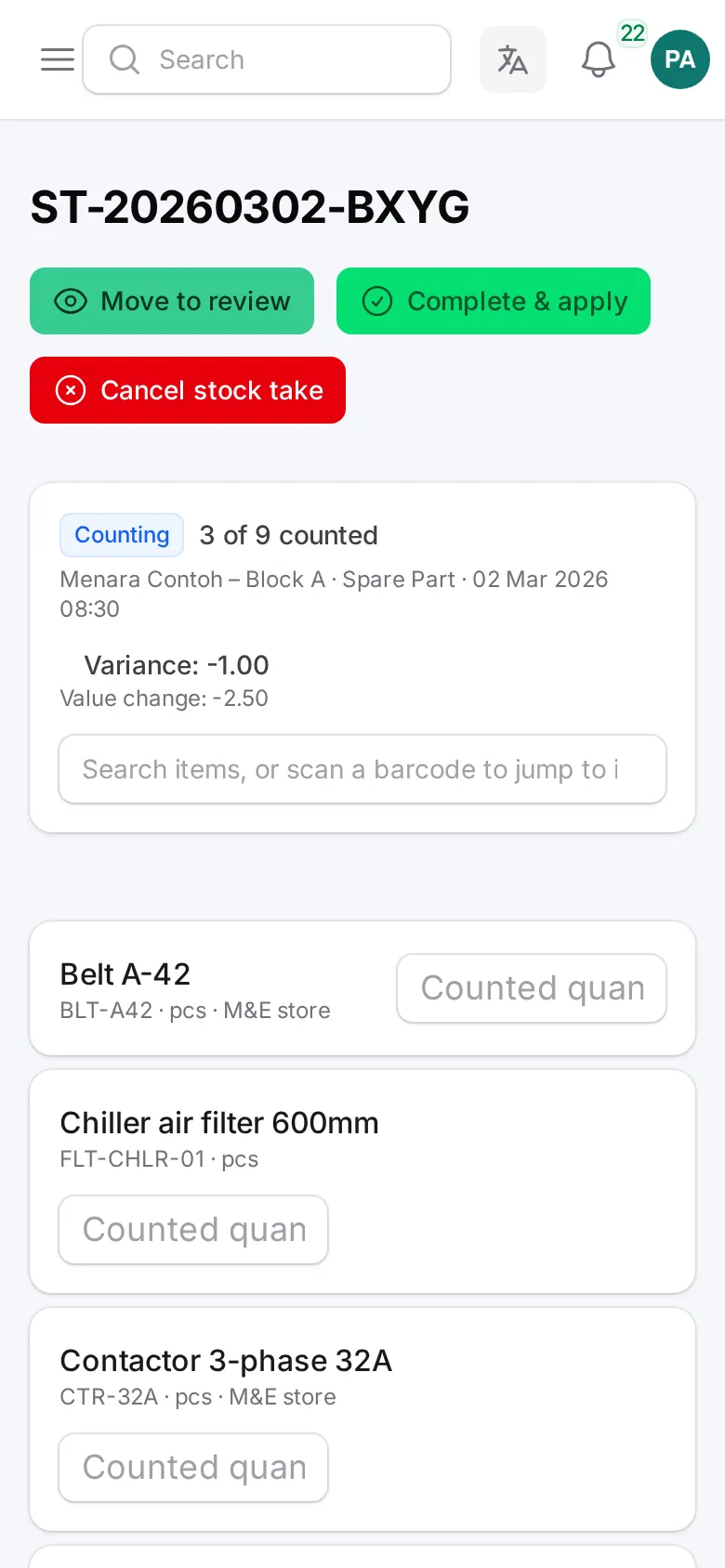
Task: Tap the top Search field
Action: (267, 59)
